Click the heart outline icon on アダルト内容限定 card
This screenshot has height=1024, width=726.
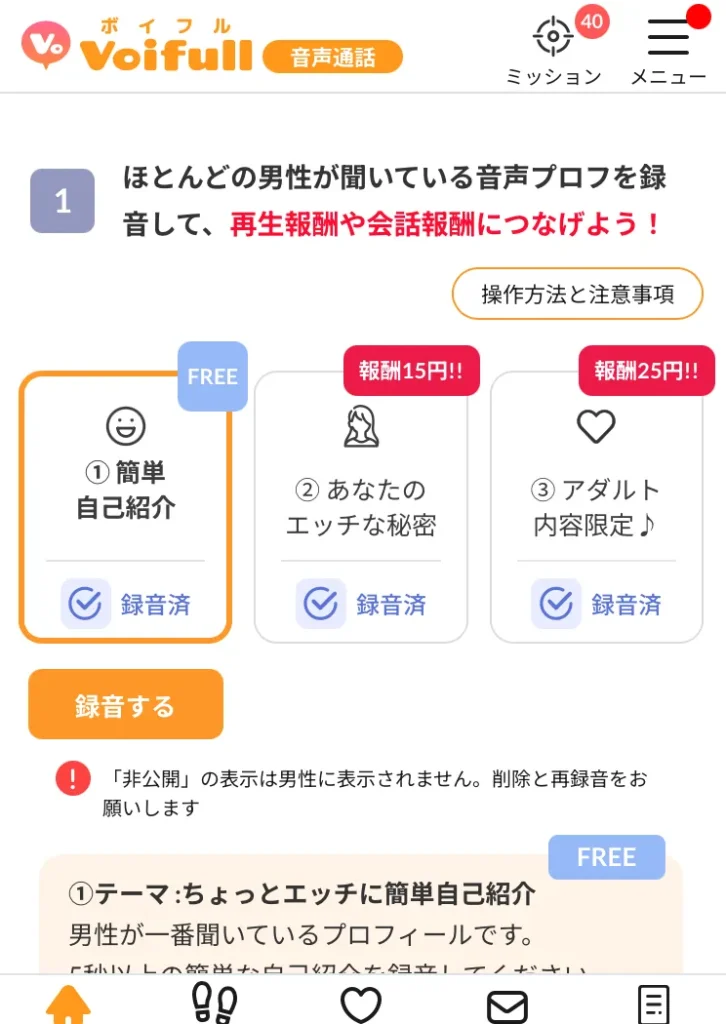[x=596, y=425]
